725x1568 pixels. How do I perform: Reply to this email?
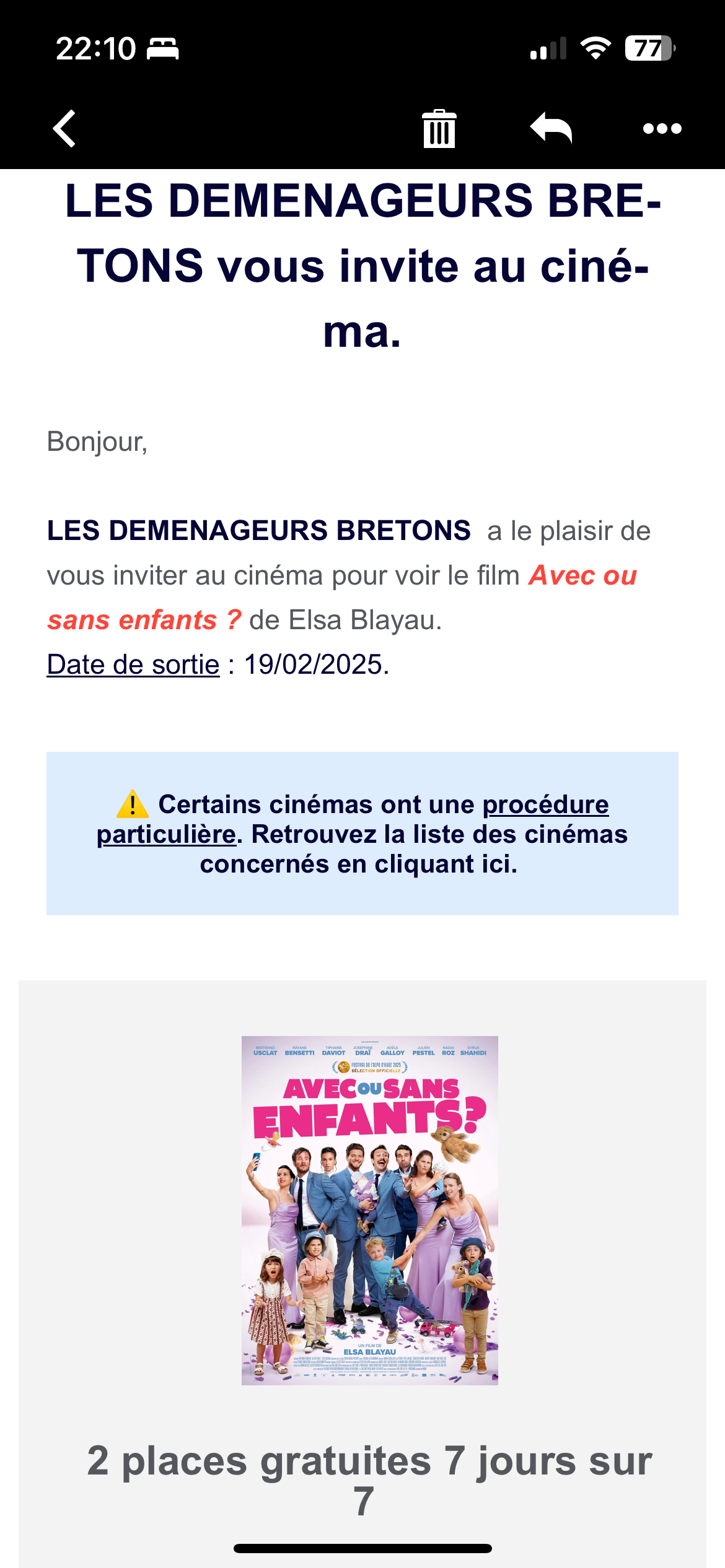[551, 128]
